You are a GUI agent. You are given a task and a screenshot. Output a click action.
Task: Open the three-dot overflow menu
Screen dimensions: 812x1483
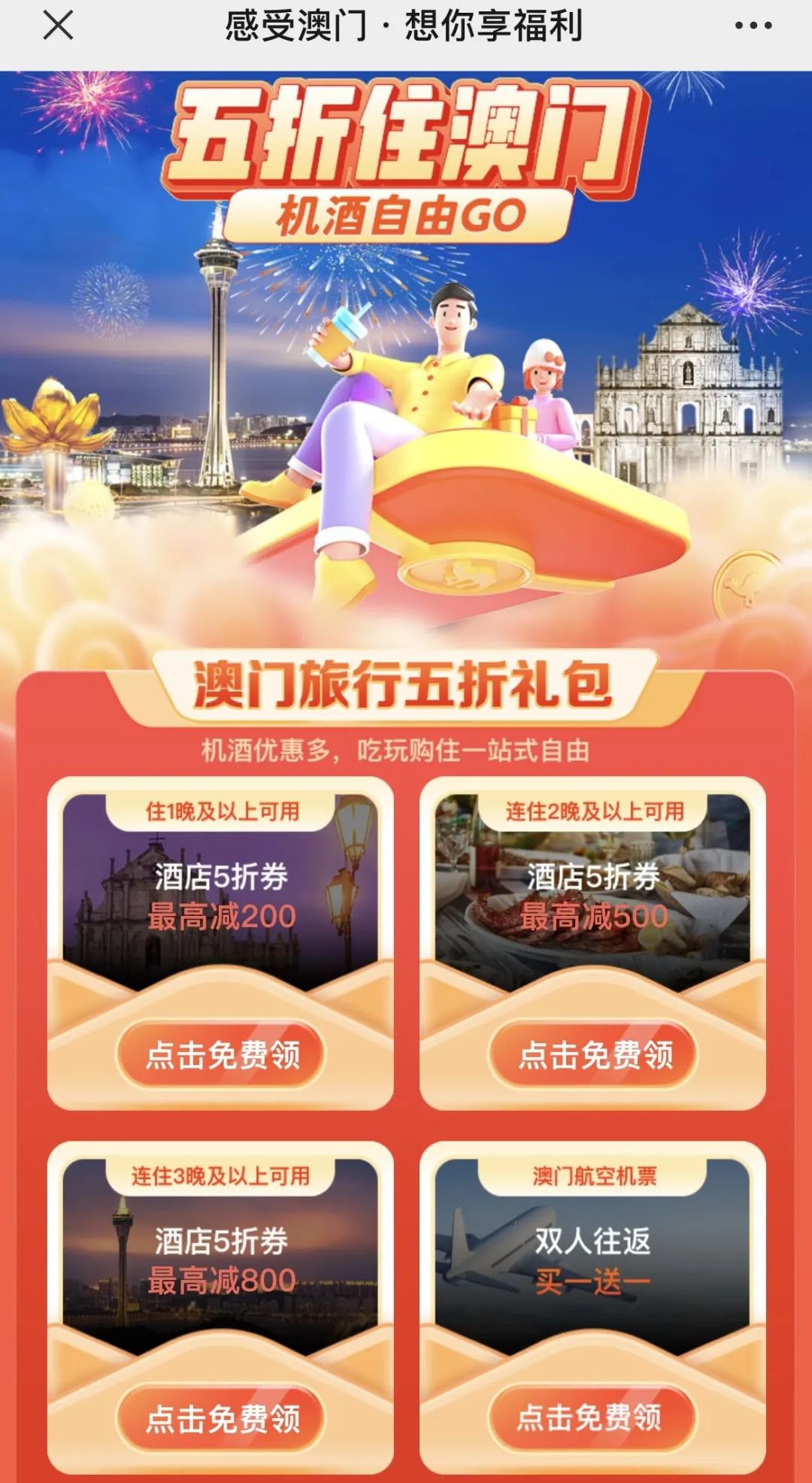[753, 26]
